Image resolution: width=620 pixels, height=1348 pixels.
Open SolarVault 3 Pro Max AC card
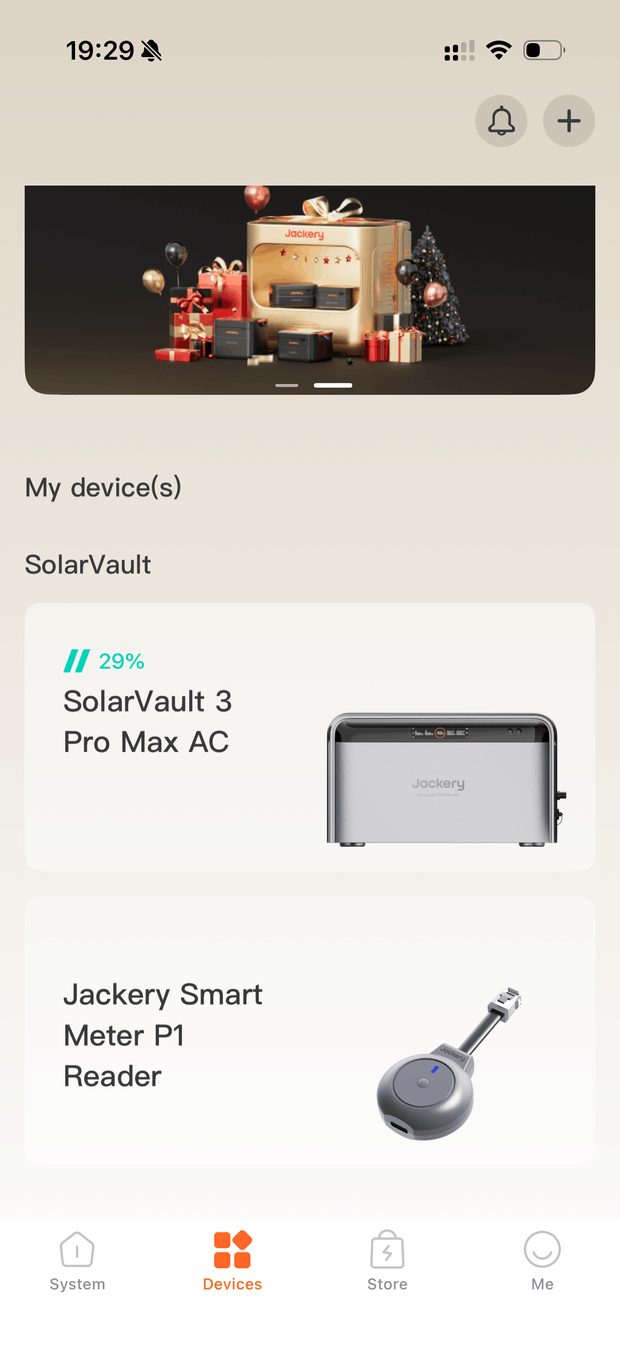[310, 737]
